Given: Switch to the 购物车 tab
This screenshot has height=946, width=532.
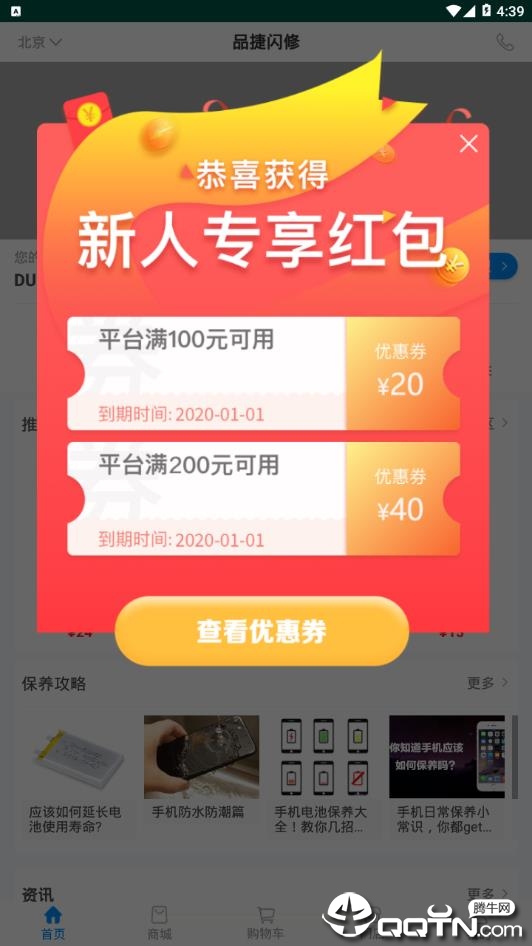Looking at the screenshot, I should tap(265, 923).
